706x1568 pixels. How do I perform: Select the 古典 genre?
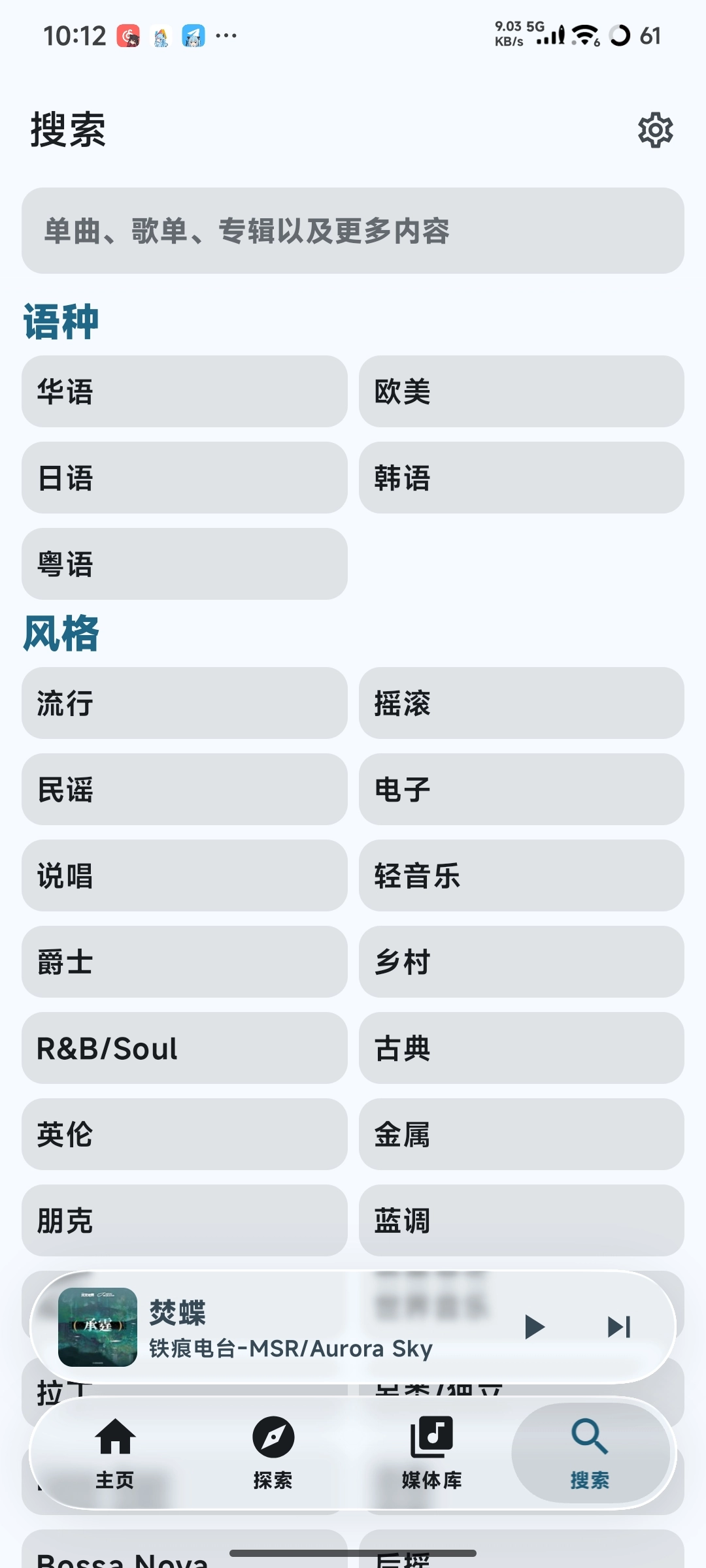tap(521, 1048)
